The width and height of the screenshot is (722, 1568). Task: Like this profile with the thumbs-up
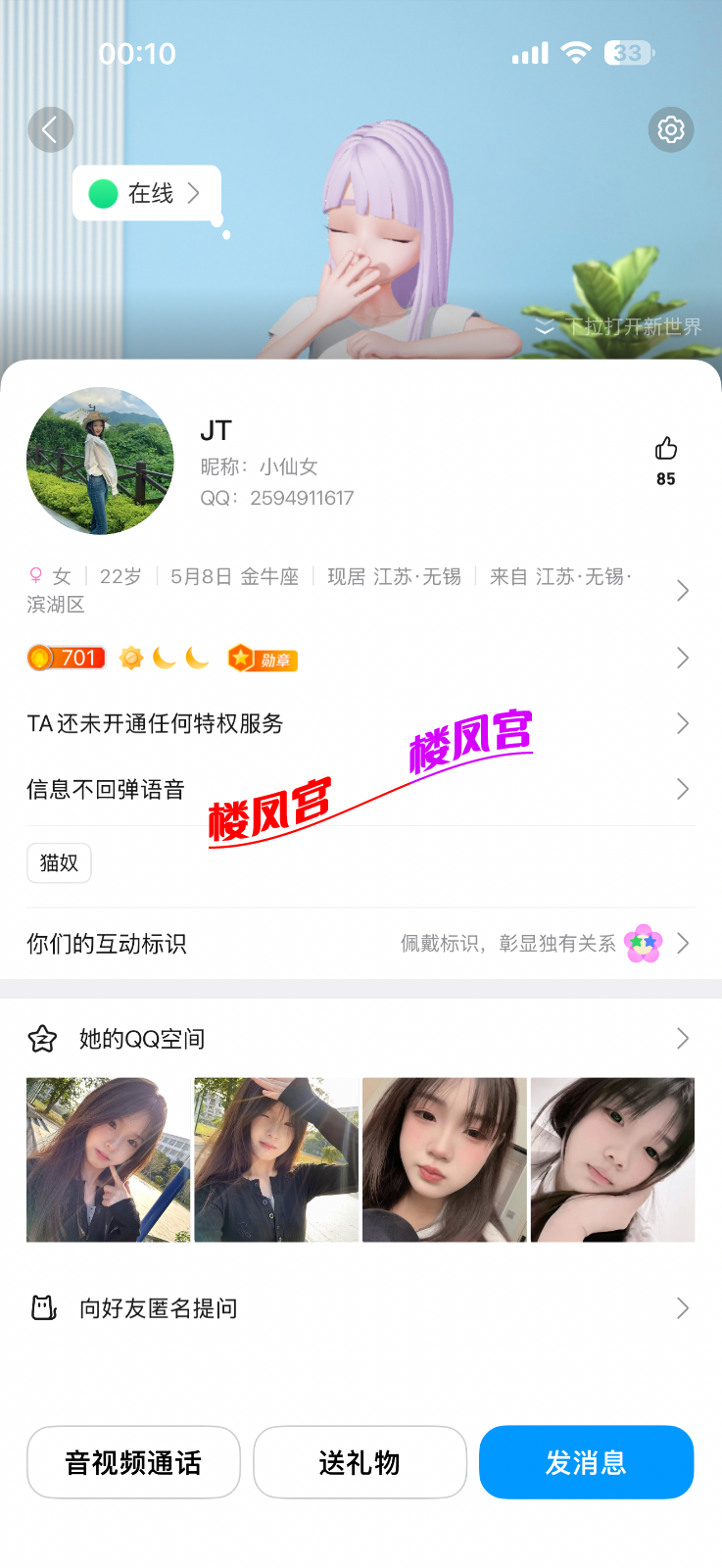pyautogui.click(x=666, y=451)
